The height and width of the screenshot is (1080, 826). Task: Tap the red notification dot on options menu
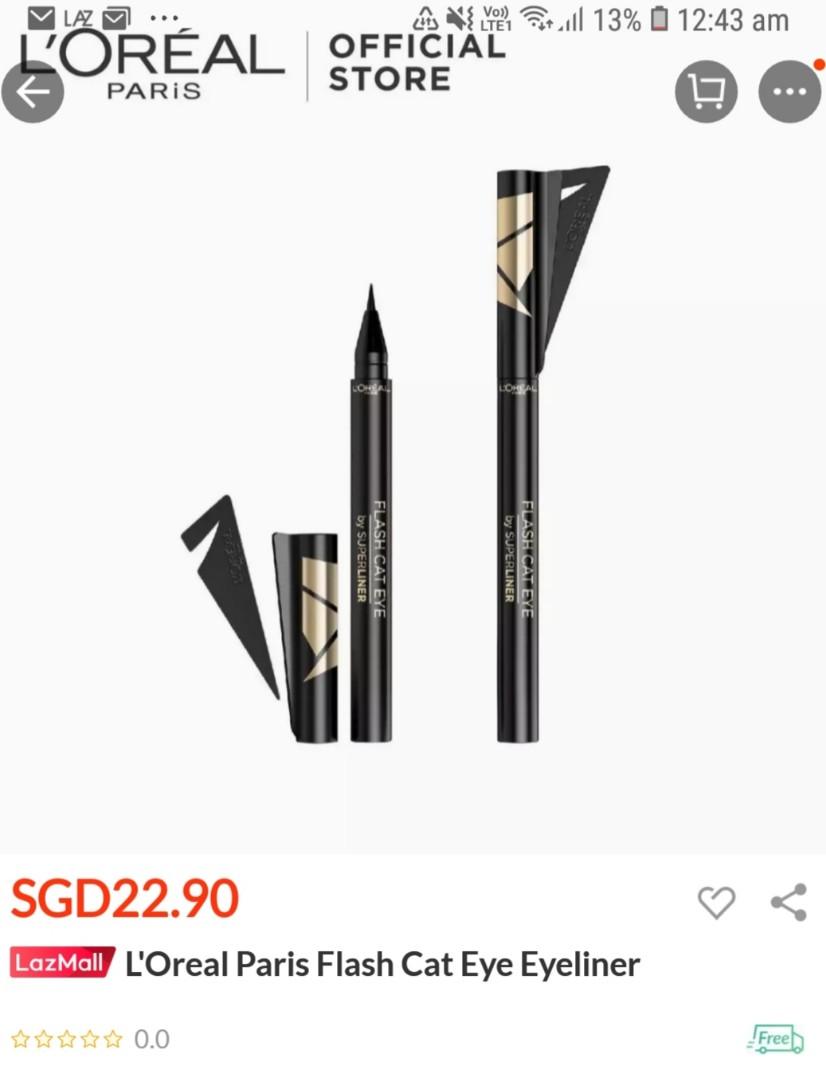(821, 64)
